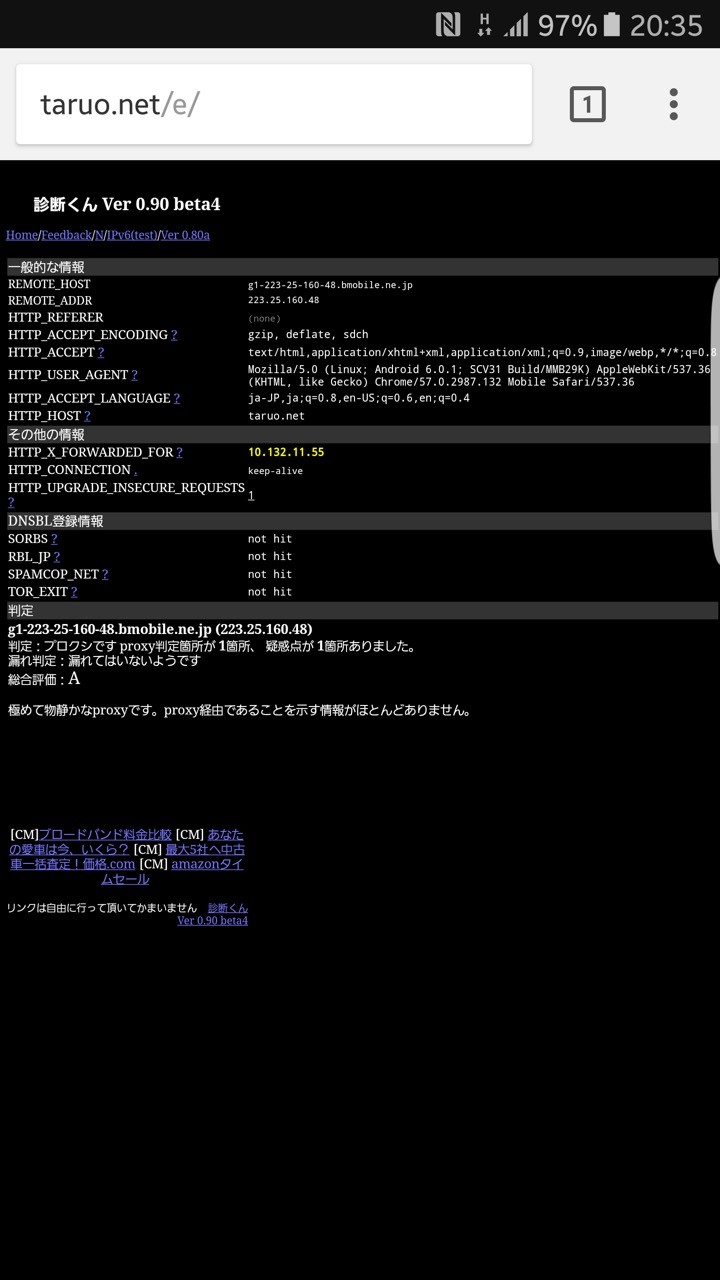The height and width of the screenshot is (1280, 720).
Task: Open the IPv6(test) link
Action: coord(132,235)
